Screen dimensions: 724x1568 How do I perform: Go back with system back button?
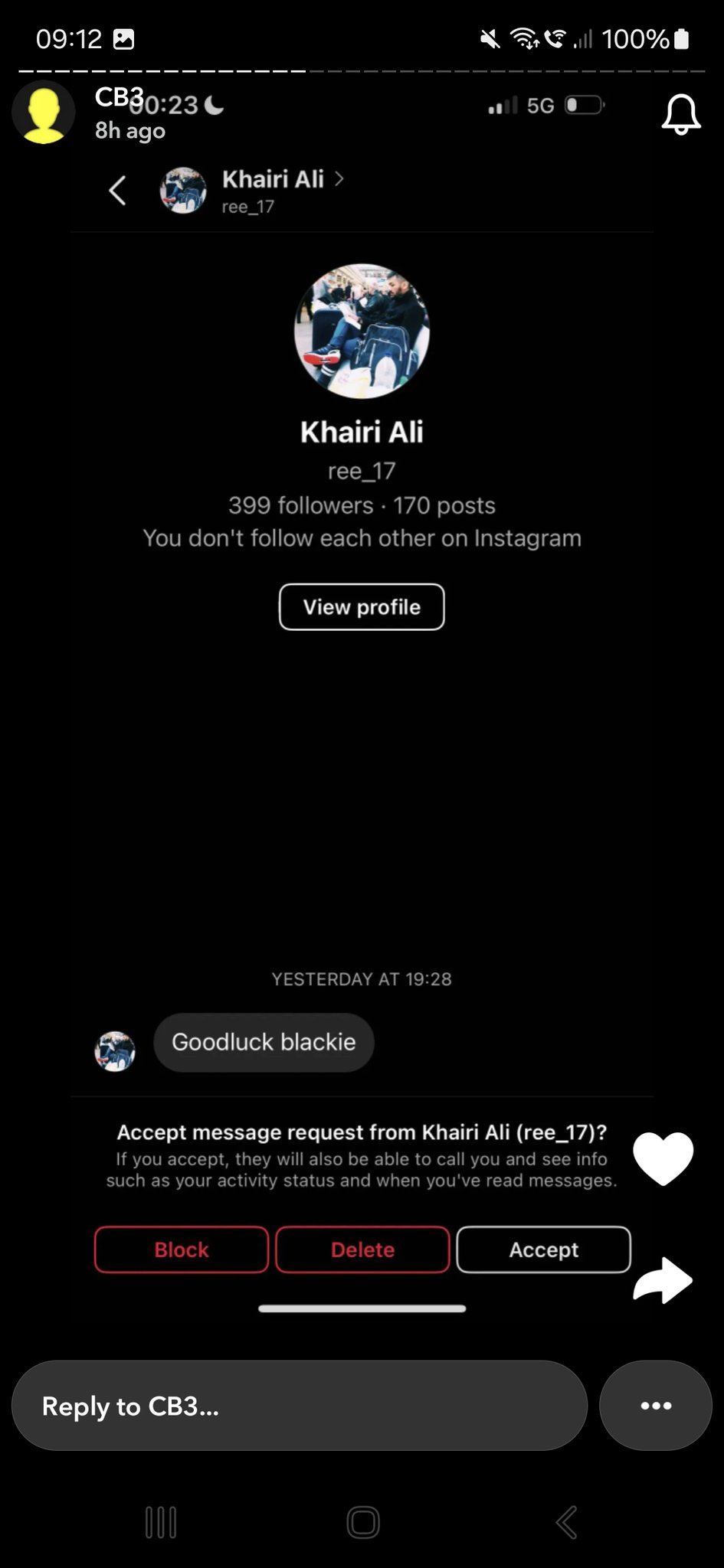click(x=567, y=1522)
